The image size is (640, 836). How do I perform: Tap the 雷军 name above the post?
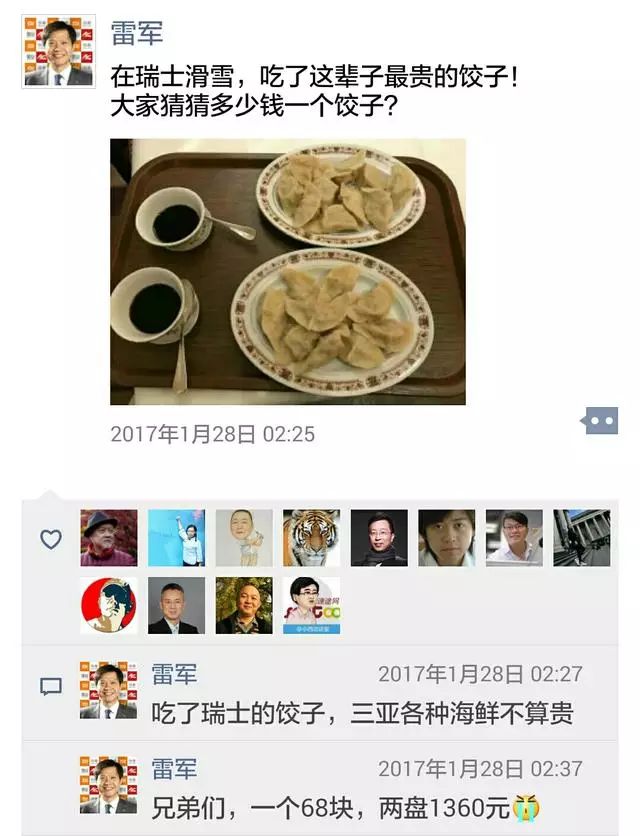click(x=136, y=33)
